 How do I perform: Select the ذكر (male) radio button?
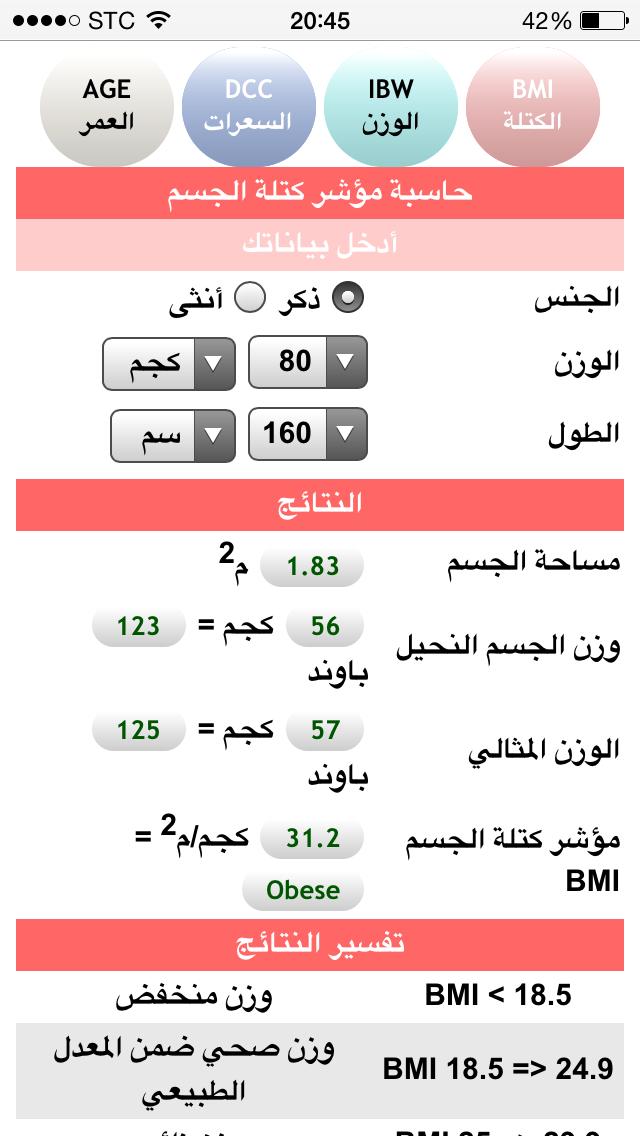(x=347, y=298)
